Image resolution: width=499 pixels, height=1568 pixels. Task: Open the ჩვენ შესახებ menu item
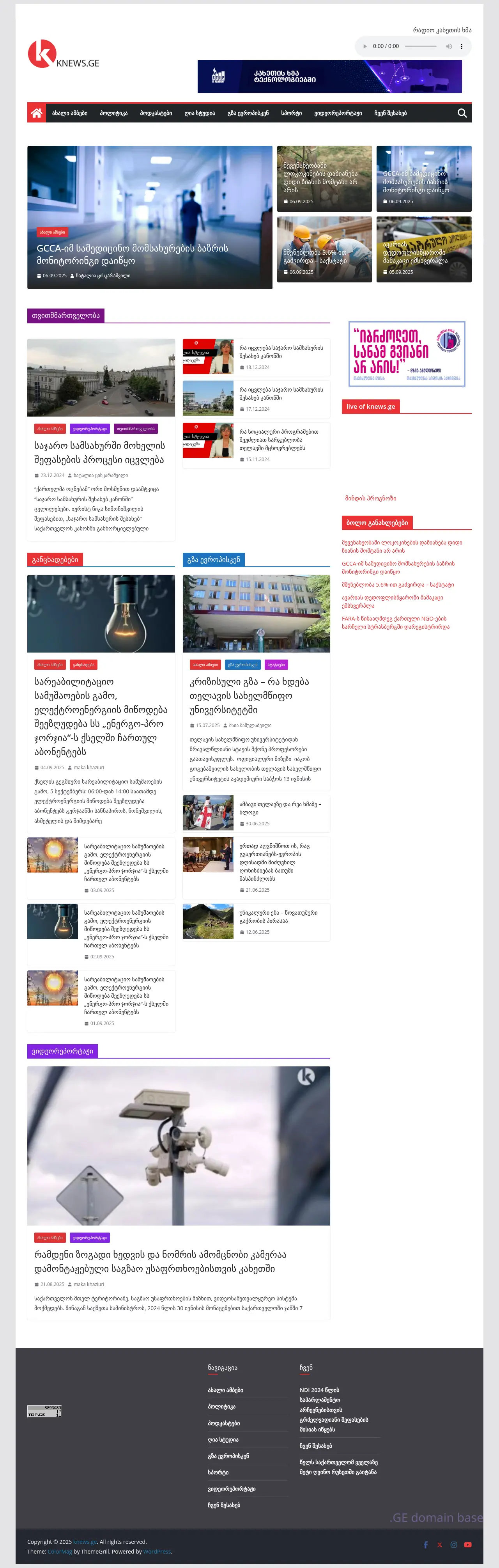[390, 113]
